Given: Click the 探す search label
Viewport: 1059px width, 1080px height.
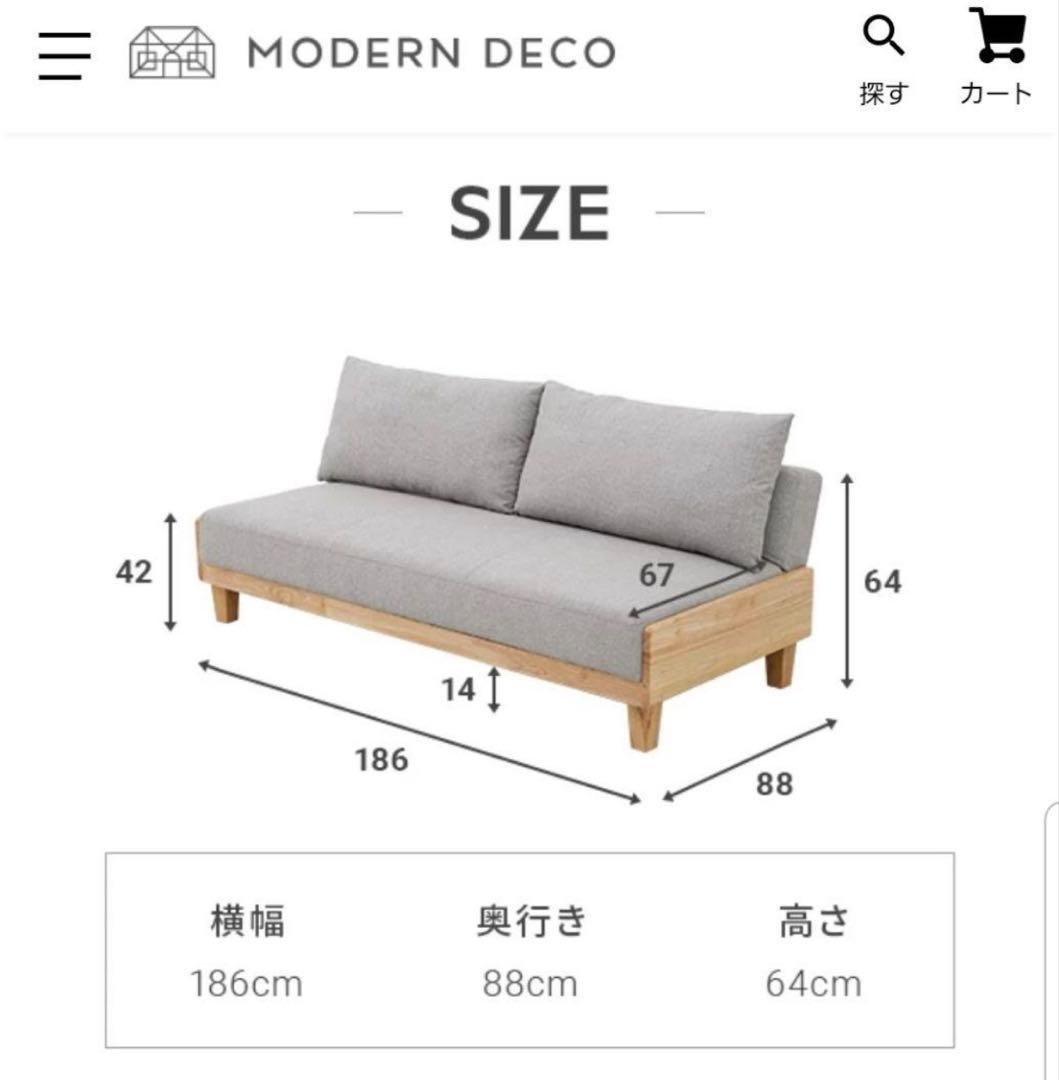Looking at the screenshot, I should tap(884, 91).
